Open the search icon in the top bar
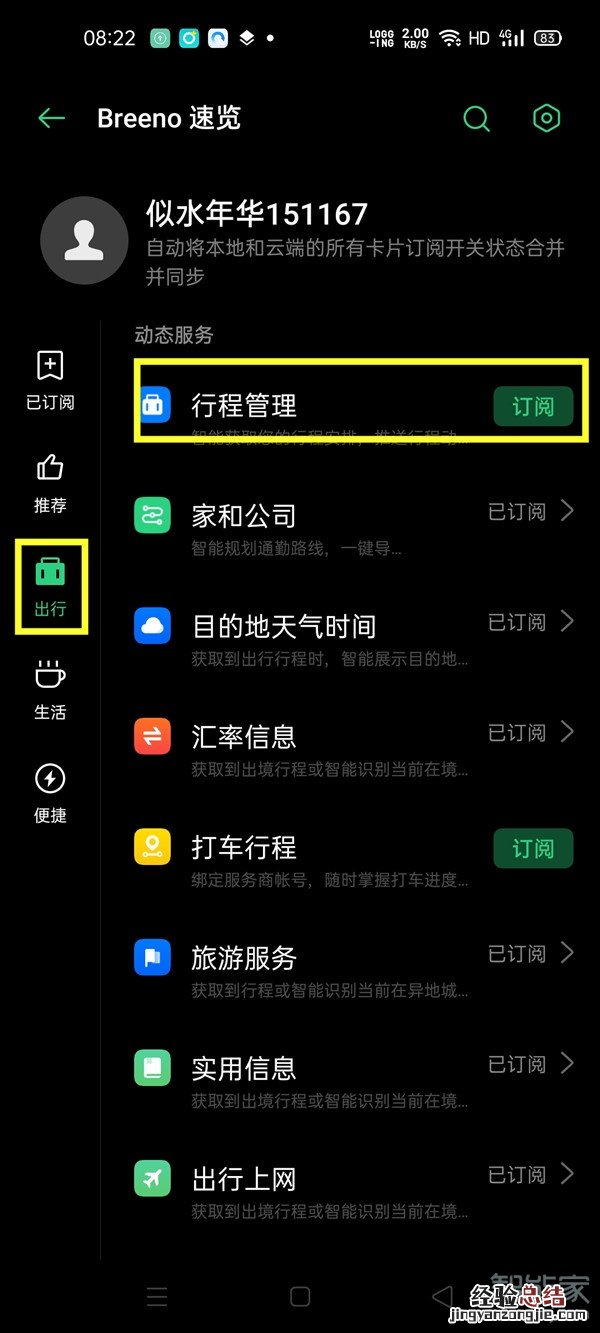 pyautogui.click(x=477, y=119)
